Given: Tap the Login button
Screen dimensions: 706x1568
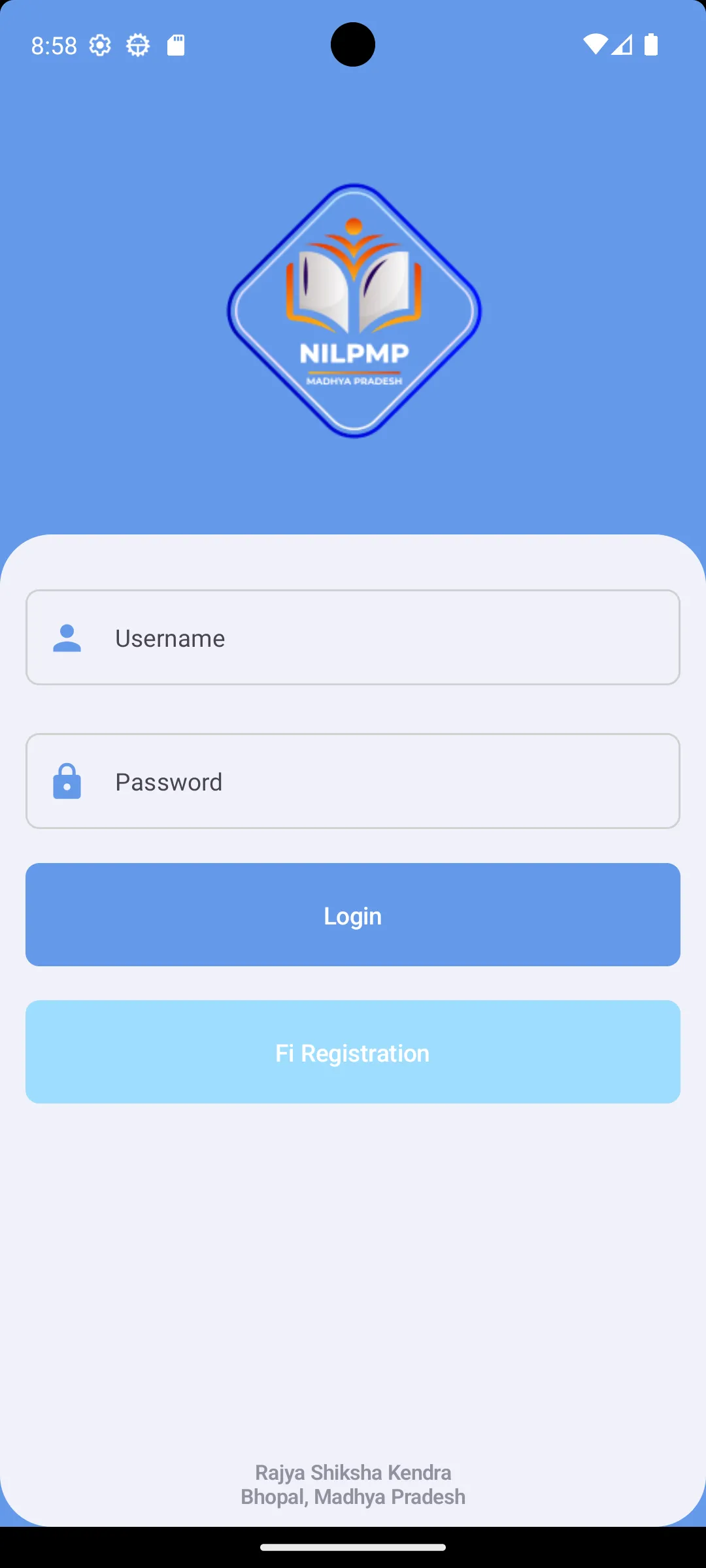Looking at the screenshot, I should click(353, 915).
